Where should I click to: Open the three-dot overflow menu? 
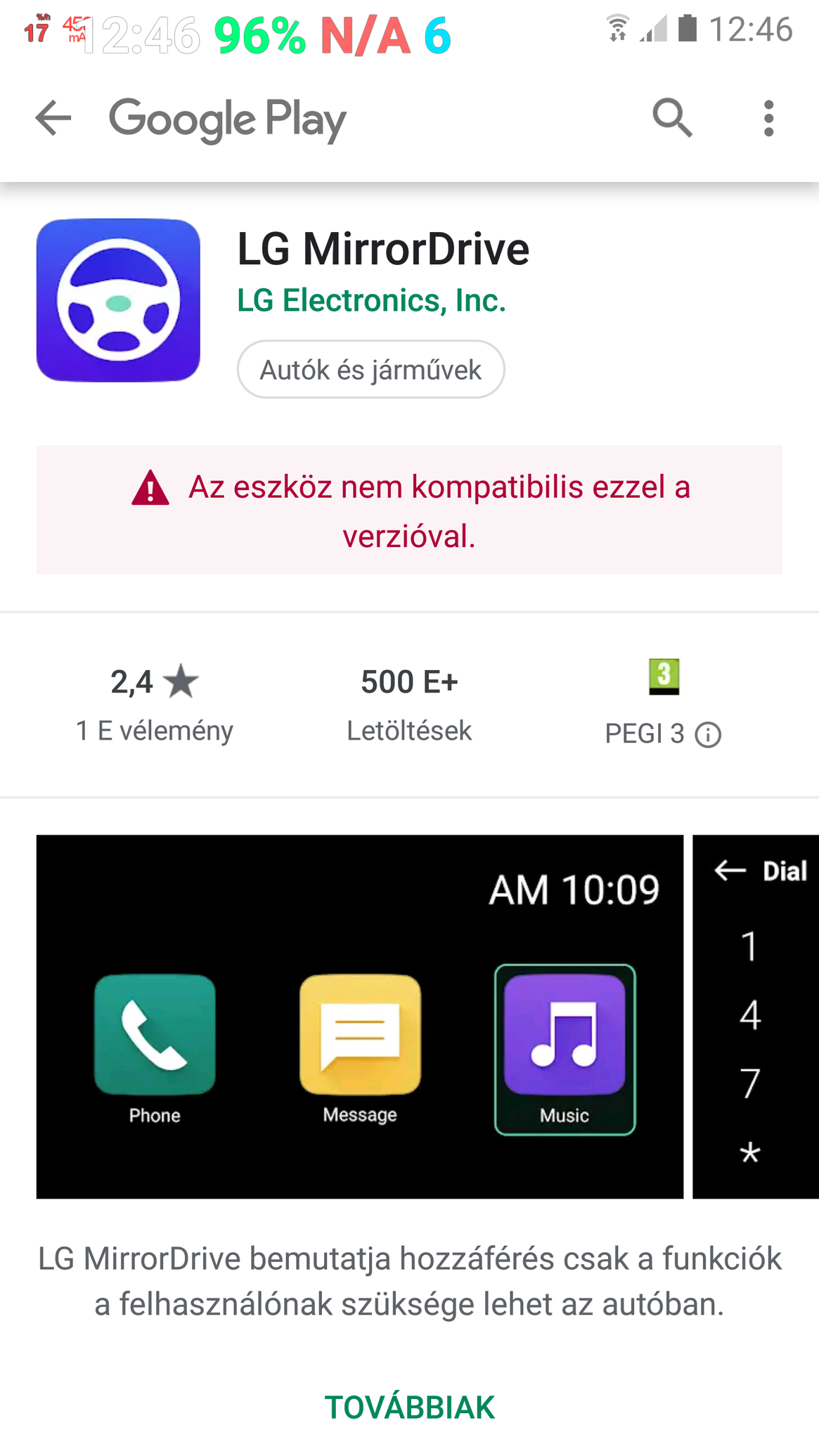768,117
